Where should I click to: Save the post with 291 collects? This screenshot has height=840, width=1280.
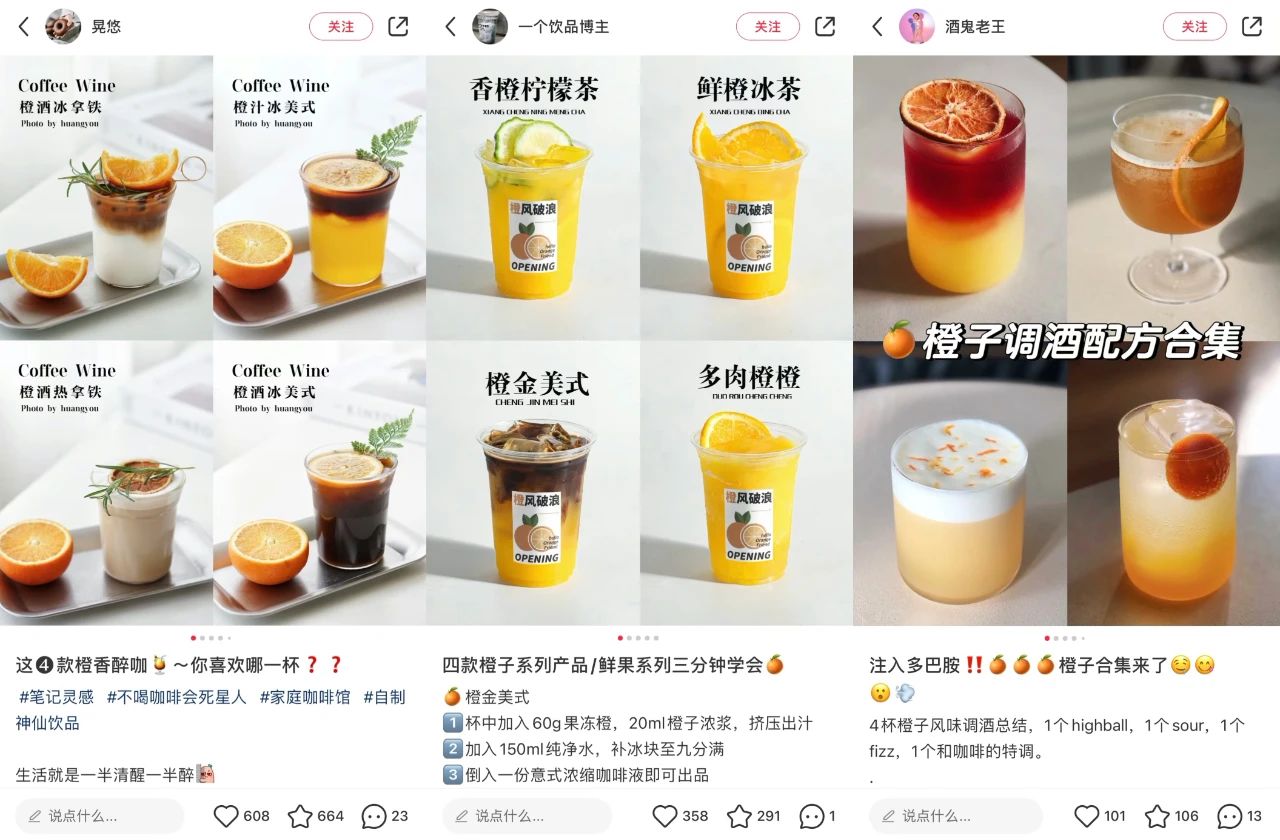(739, 816)
